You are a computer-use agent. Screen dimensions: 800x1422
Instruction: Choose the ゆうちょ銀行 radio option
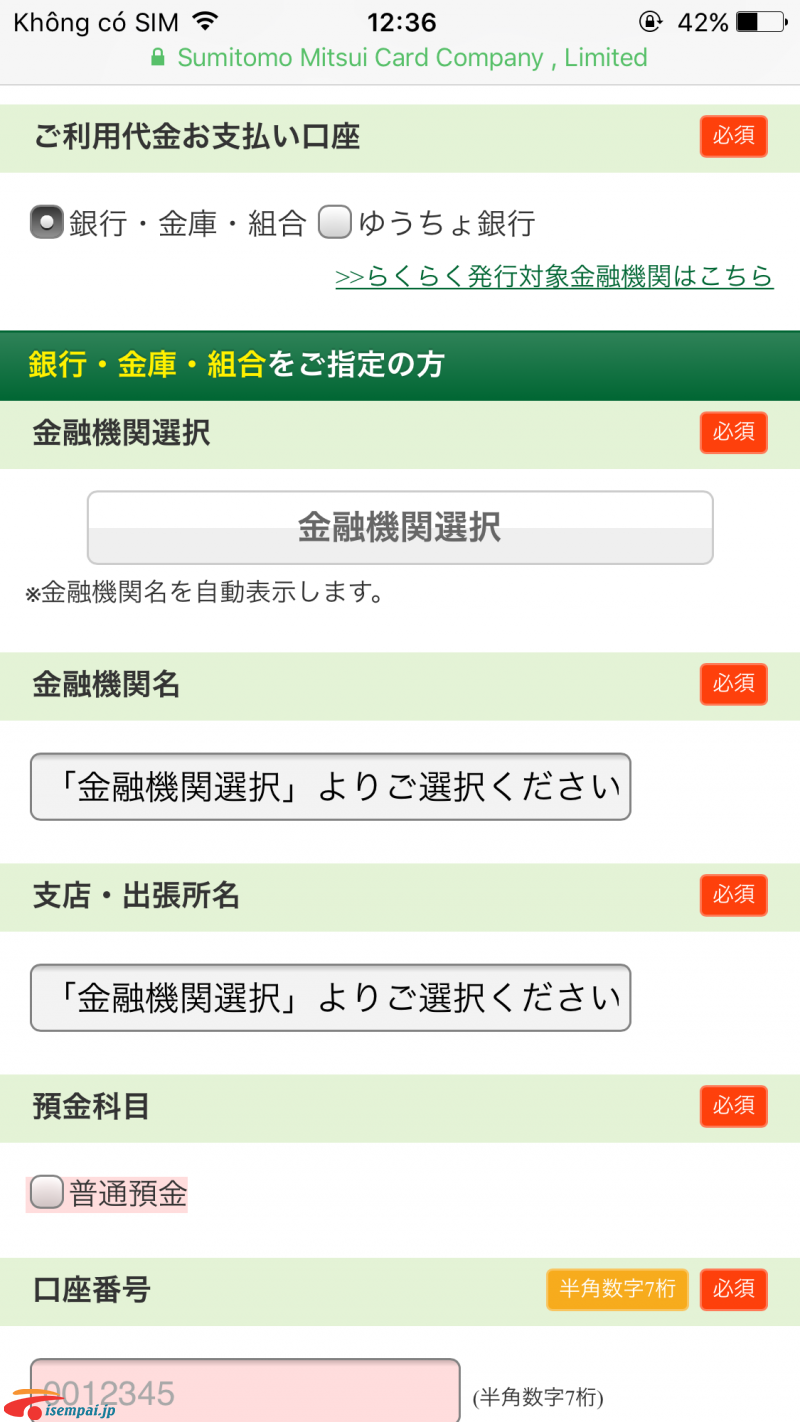click(x=335, y=222)
